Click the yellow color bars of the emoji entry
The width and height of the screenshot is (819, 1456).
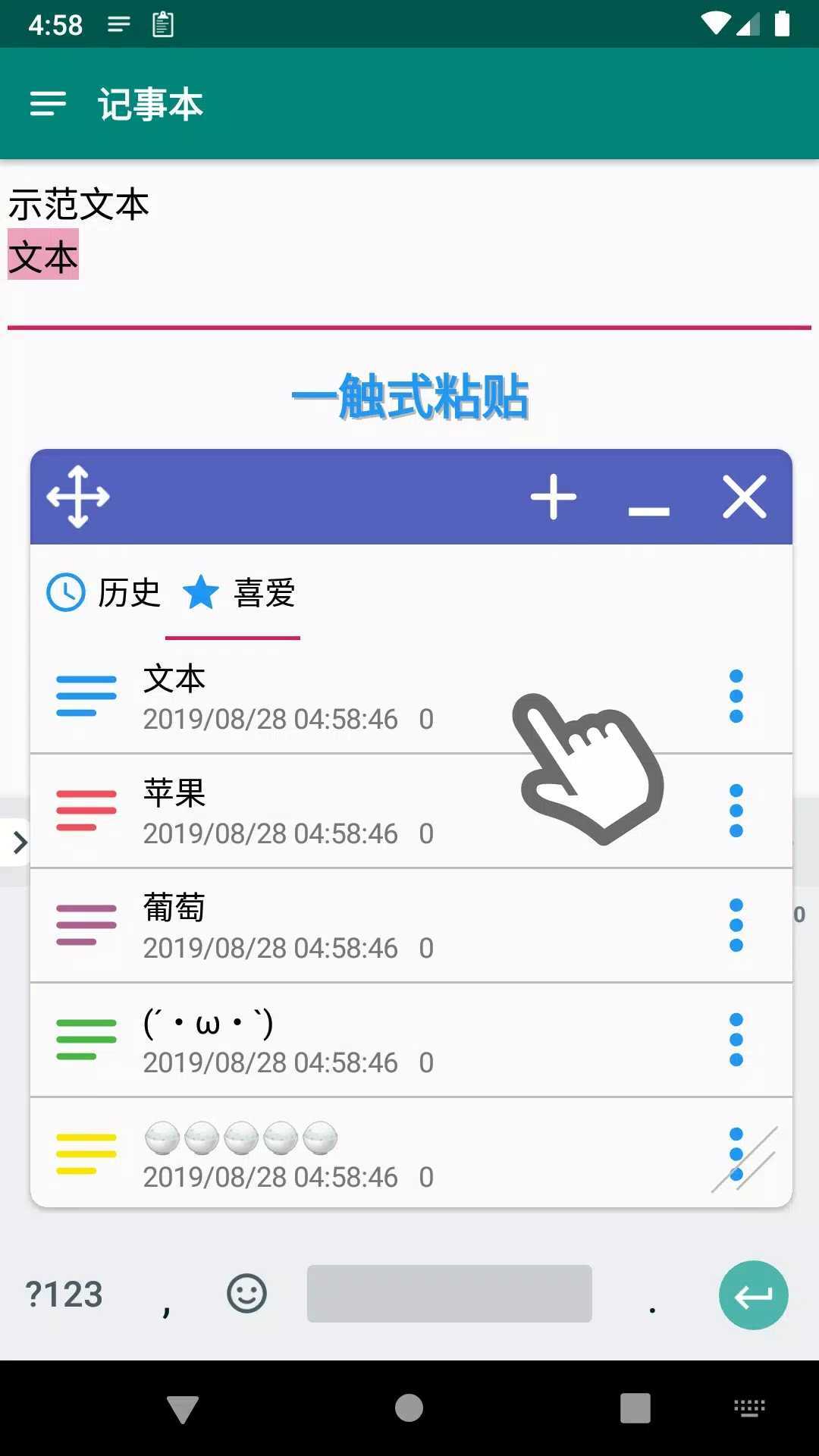(x=86, y=1151)
